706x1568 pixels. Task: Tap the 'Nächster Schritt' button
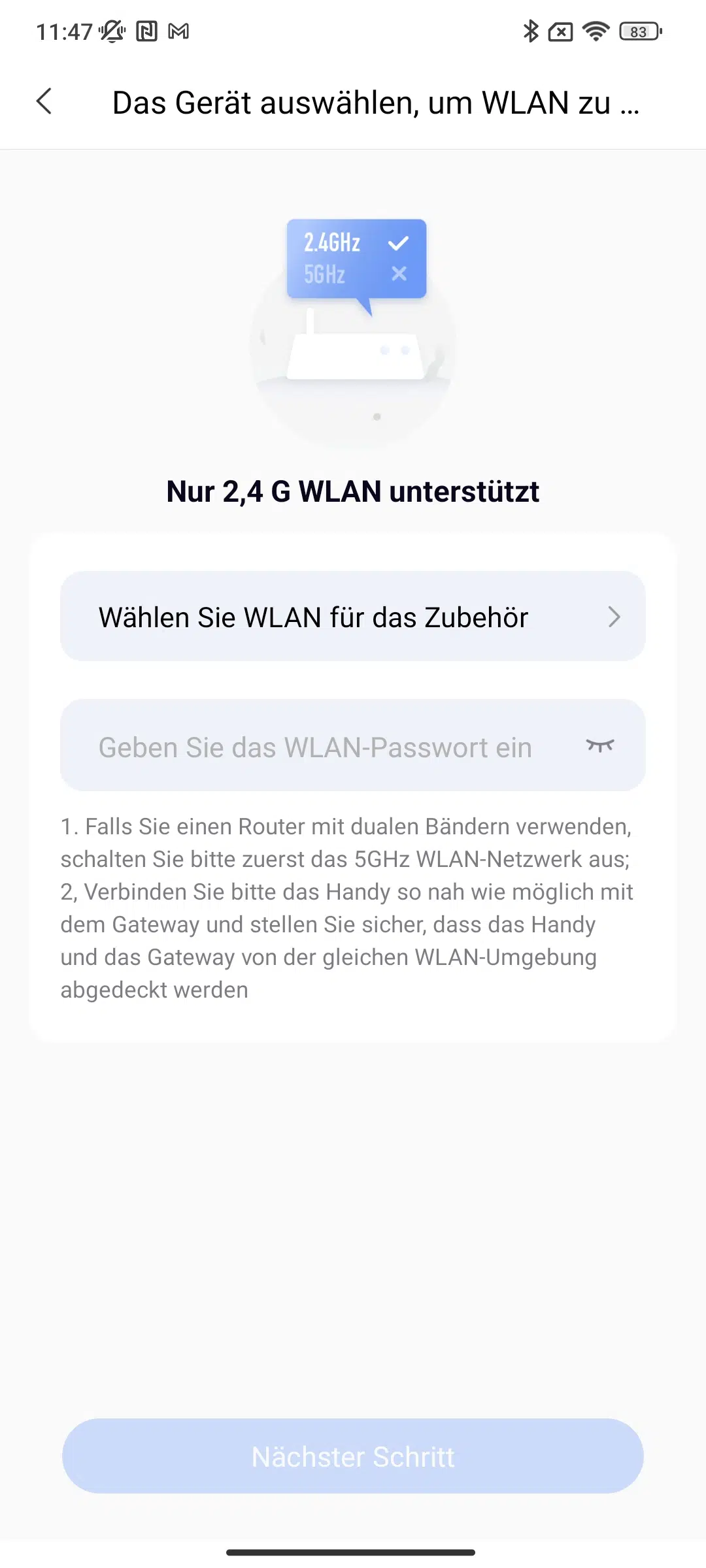coord(353,1456)
